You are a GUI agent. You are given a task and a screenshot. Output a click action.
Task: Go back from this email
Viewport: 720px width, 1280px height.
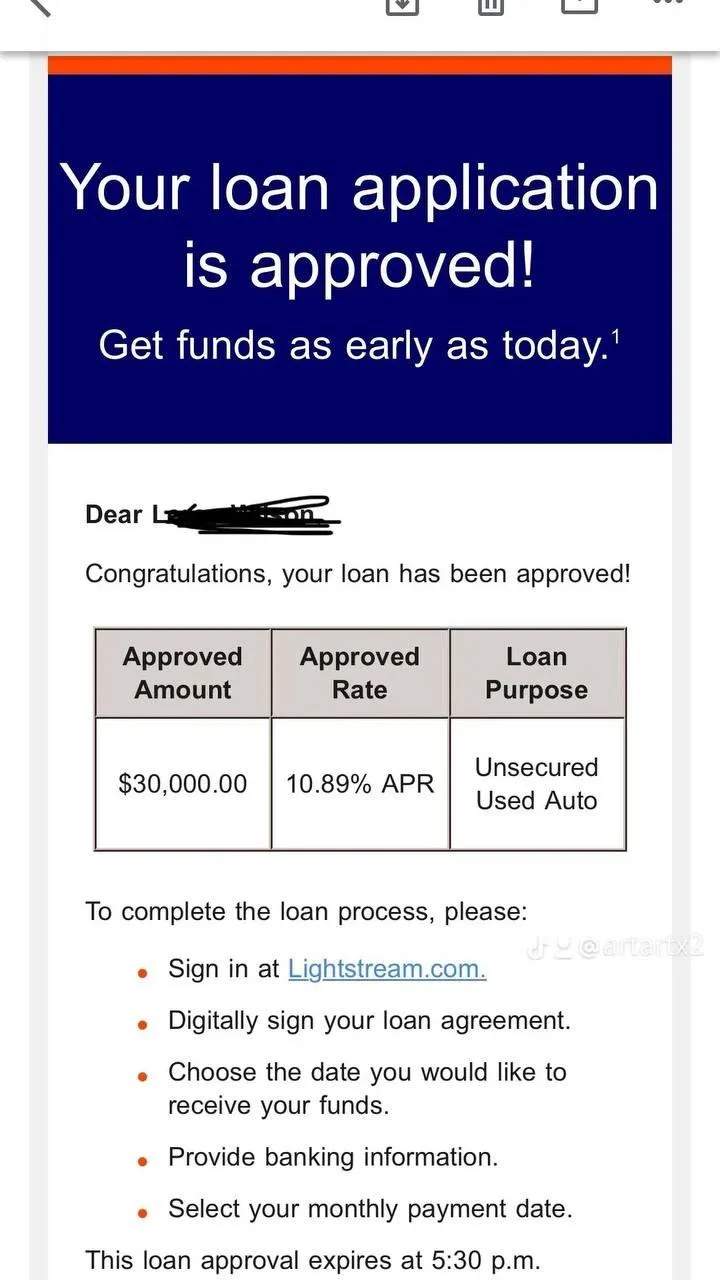coord(37,6)
